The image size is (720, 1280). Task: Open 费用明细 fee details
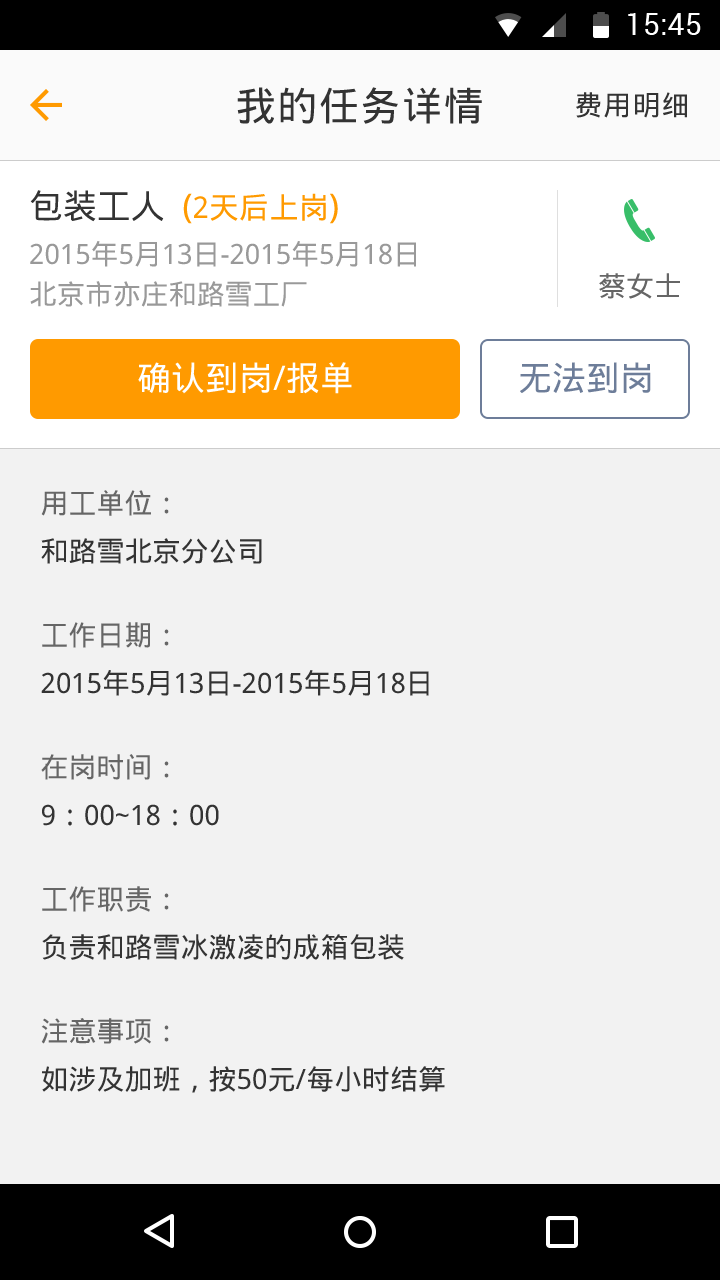[631, 105]
